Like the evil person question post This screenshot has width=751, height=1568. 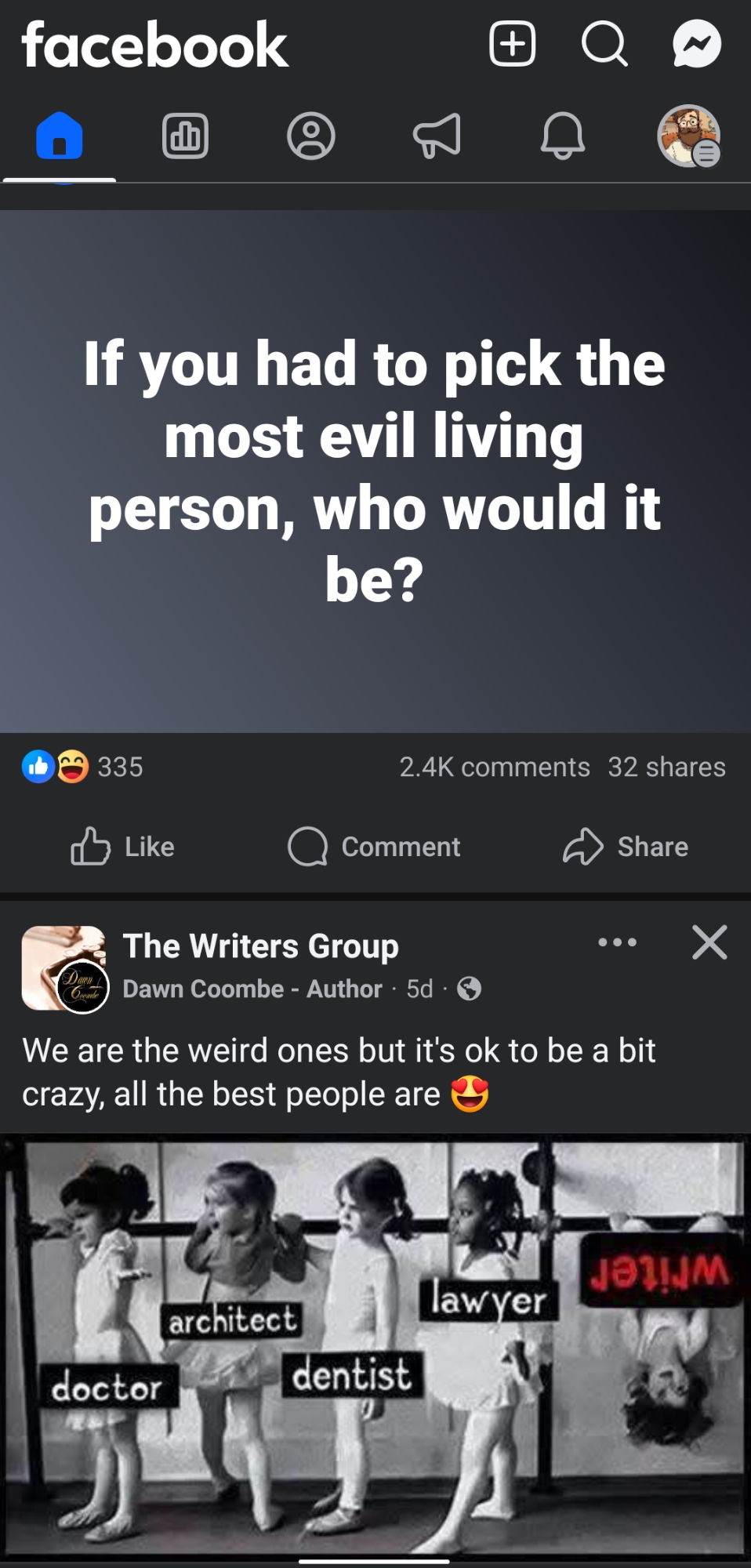(x=123, y=847)
